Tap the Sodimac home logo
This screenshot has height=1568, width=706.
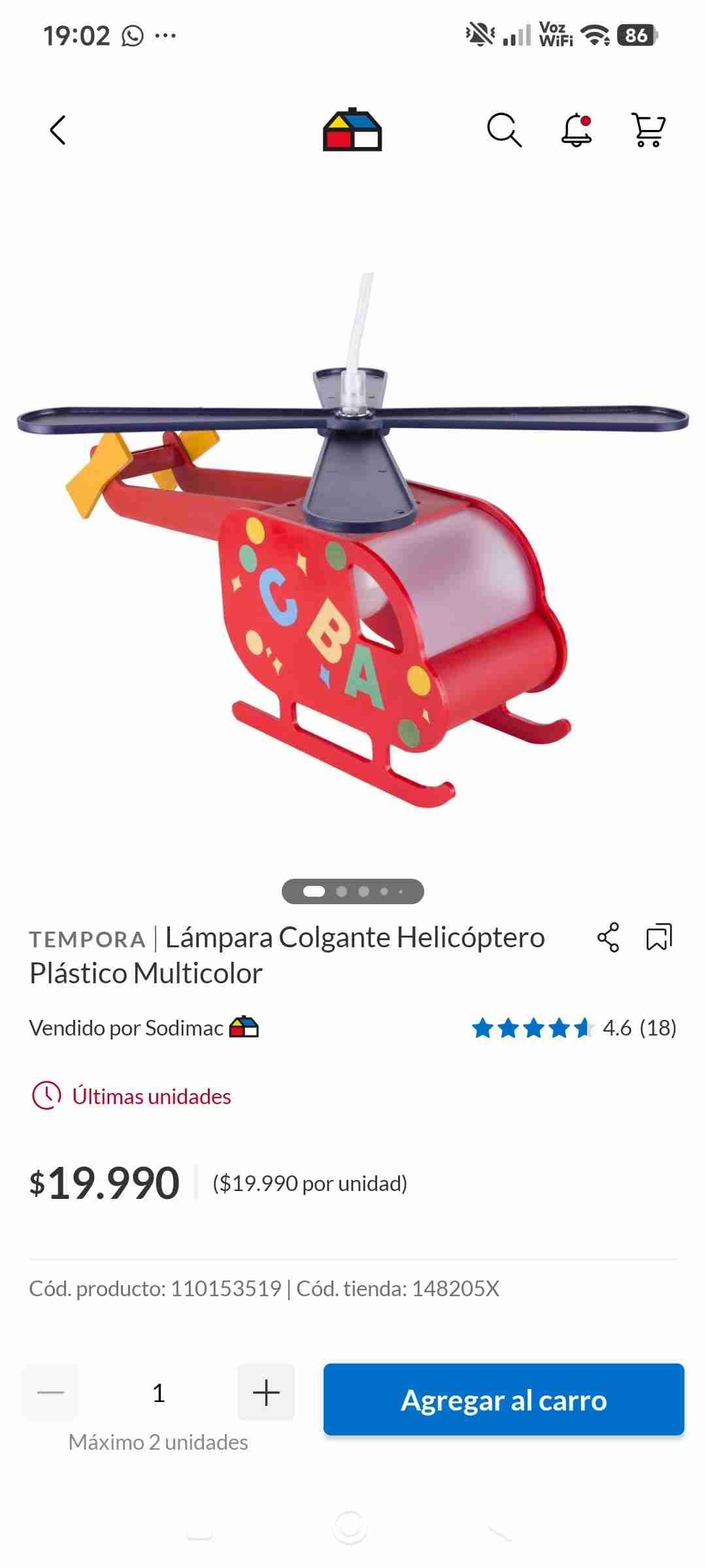coord(352,129)
